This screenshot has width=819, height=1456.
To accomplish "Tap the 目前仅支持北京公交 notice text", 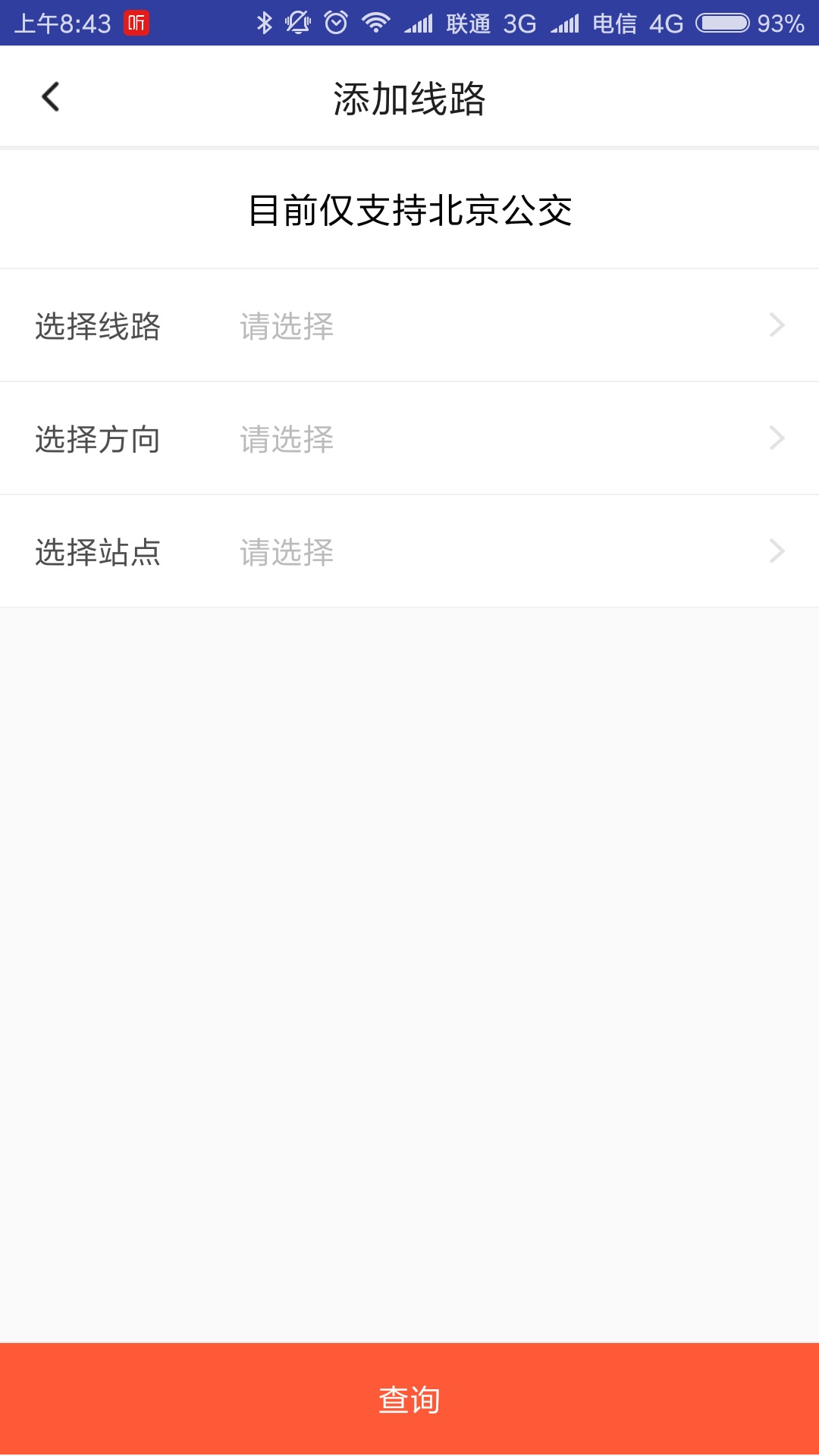I will pyautogui.click(x=409, y=211).
